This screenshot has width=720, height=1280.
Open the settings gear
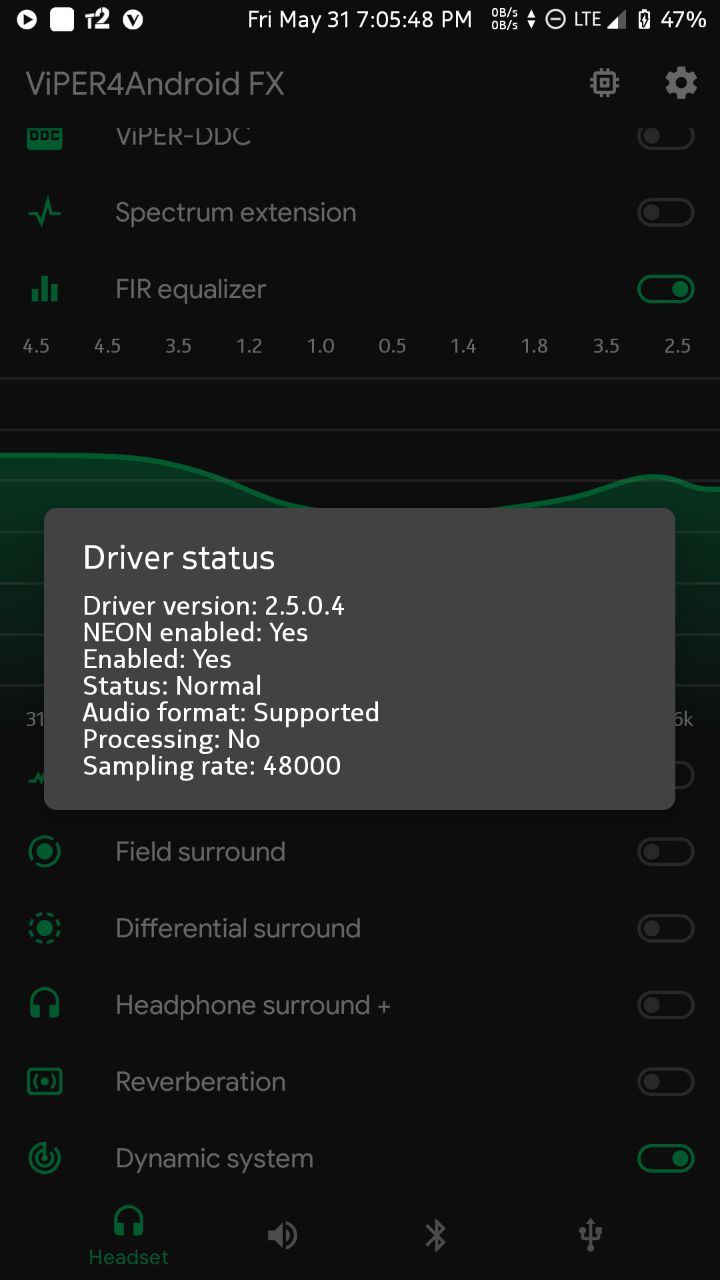pyautogui.click(x=681, y=83)
